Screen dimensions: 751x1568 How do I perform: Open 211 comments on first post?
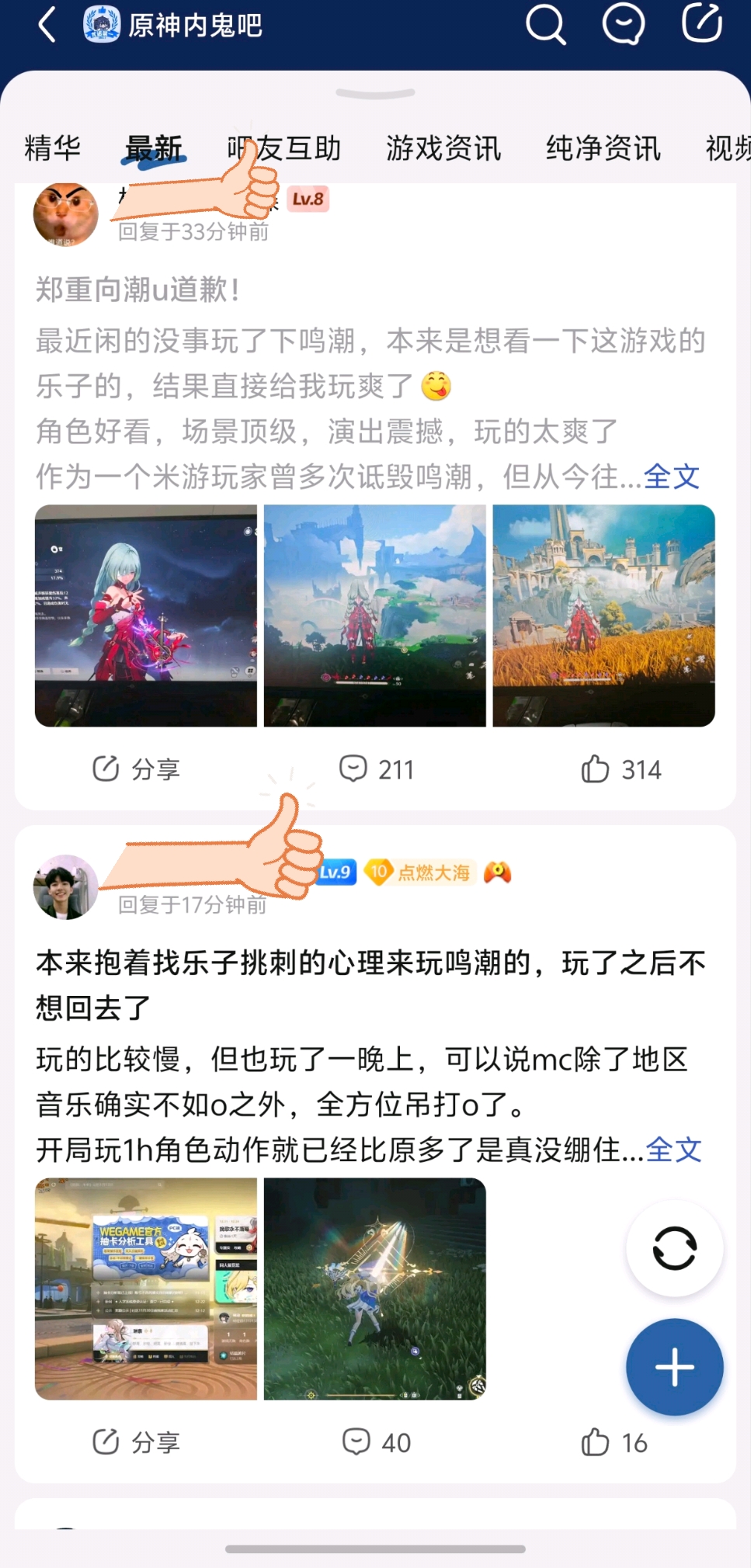(x=377, y=769)
